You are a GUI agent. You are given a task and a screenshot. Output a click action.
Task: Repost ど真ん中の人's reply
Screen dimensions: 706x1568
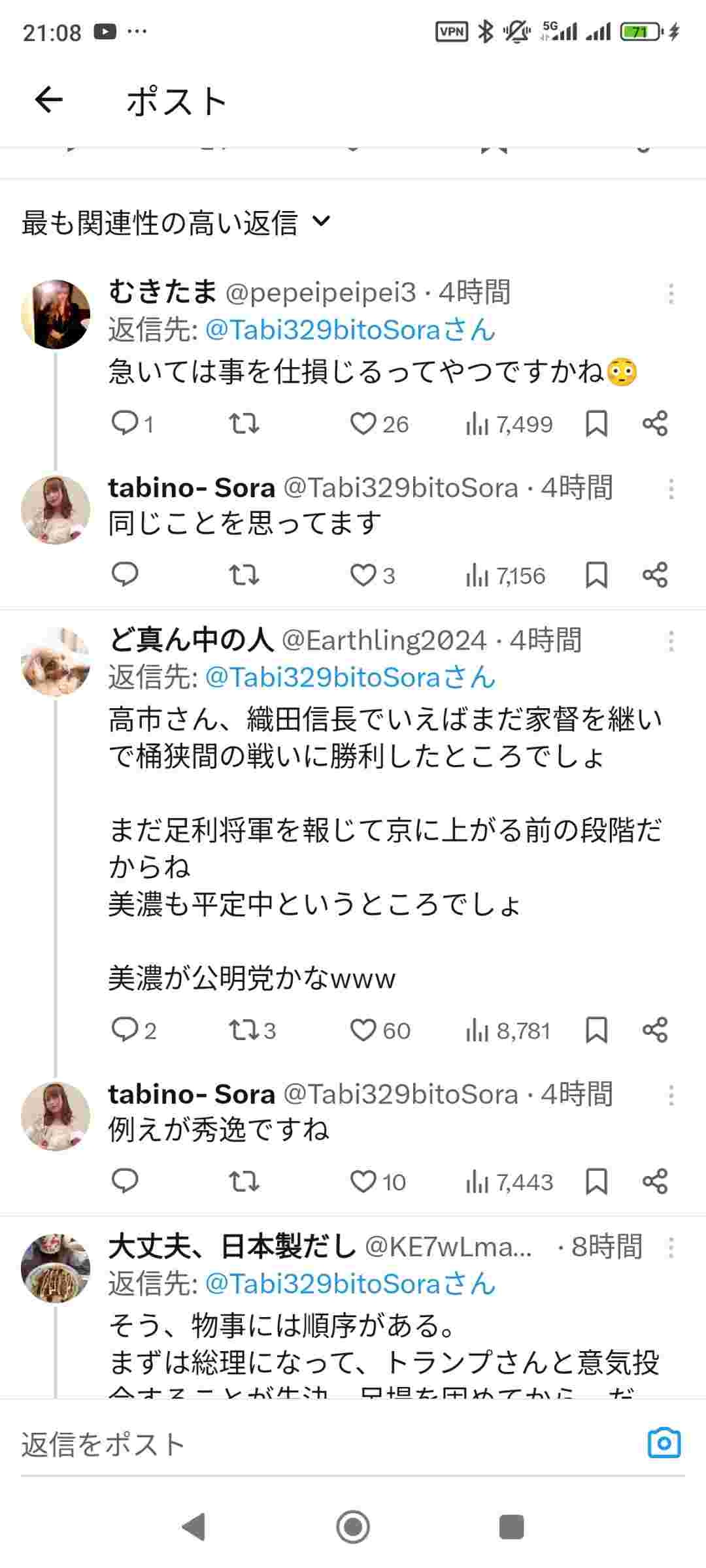(244, 1030)
